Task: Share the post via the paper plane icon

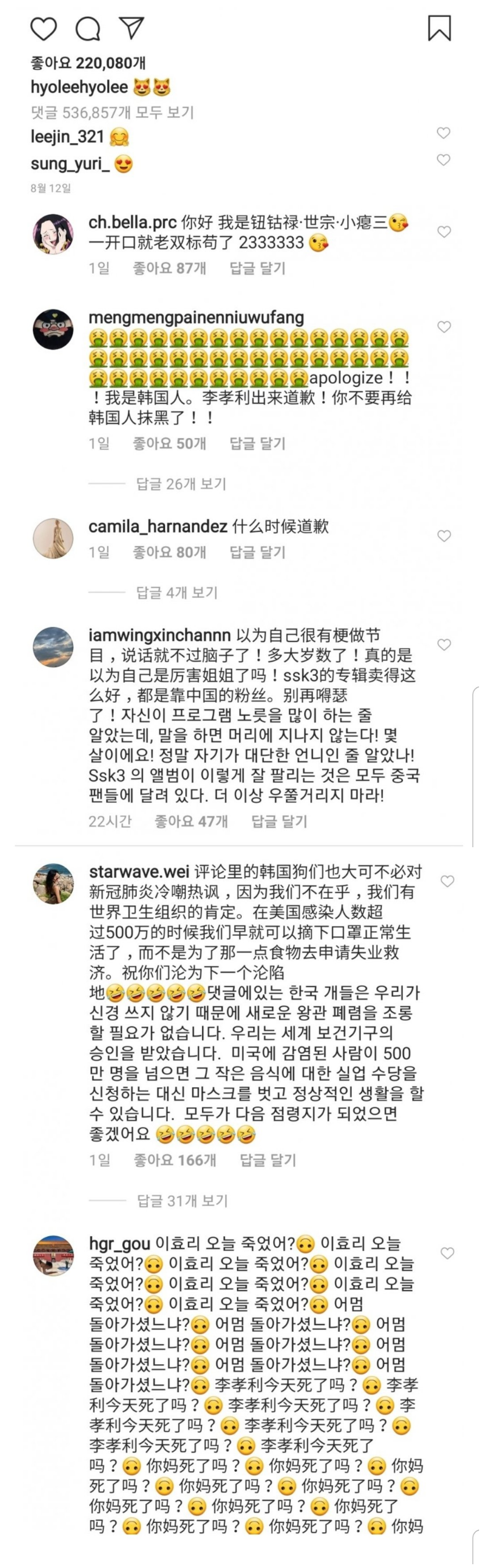Action: click(x=131, y=28)
